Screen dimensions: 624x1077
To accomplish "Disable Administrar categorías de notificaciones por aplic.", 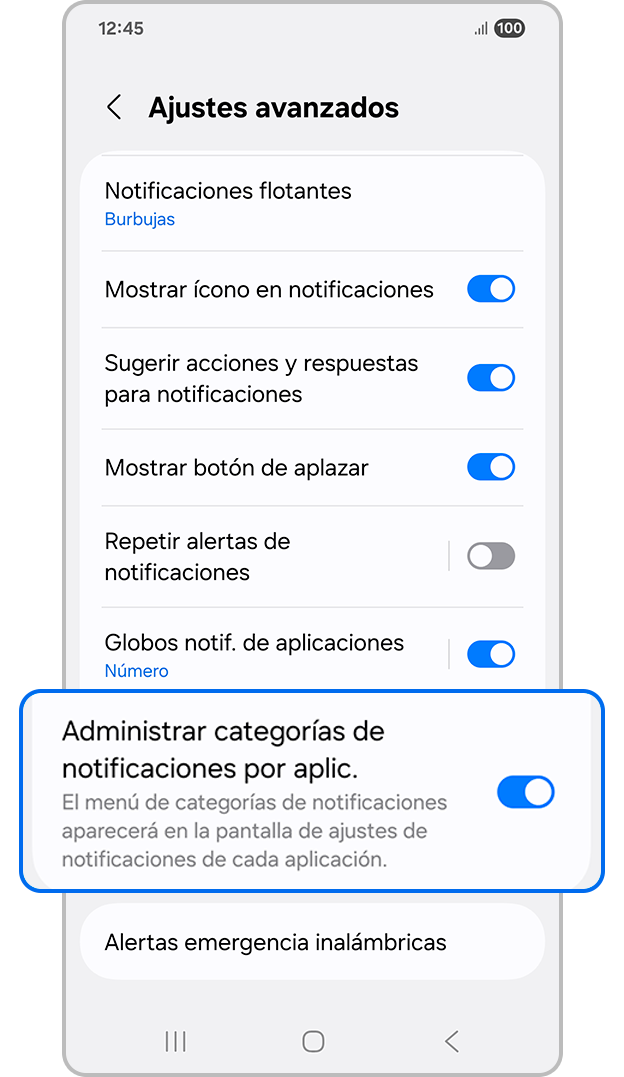I will pos(526,792).
